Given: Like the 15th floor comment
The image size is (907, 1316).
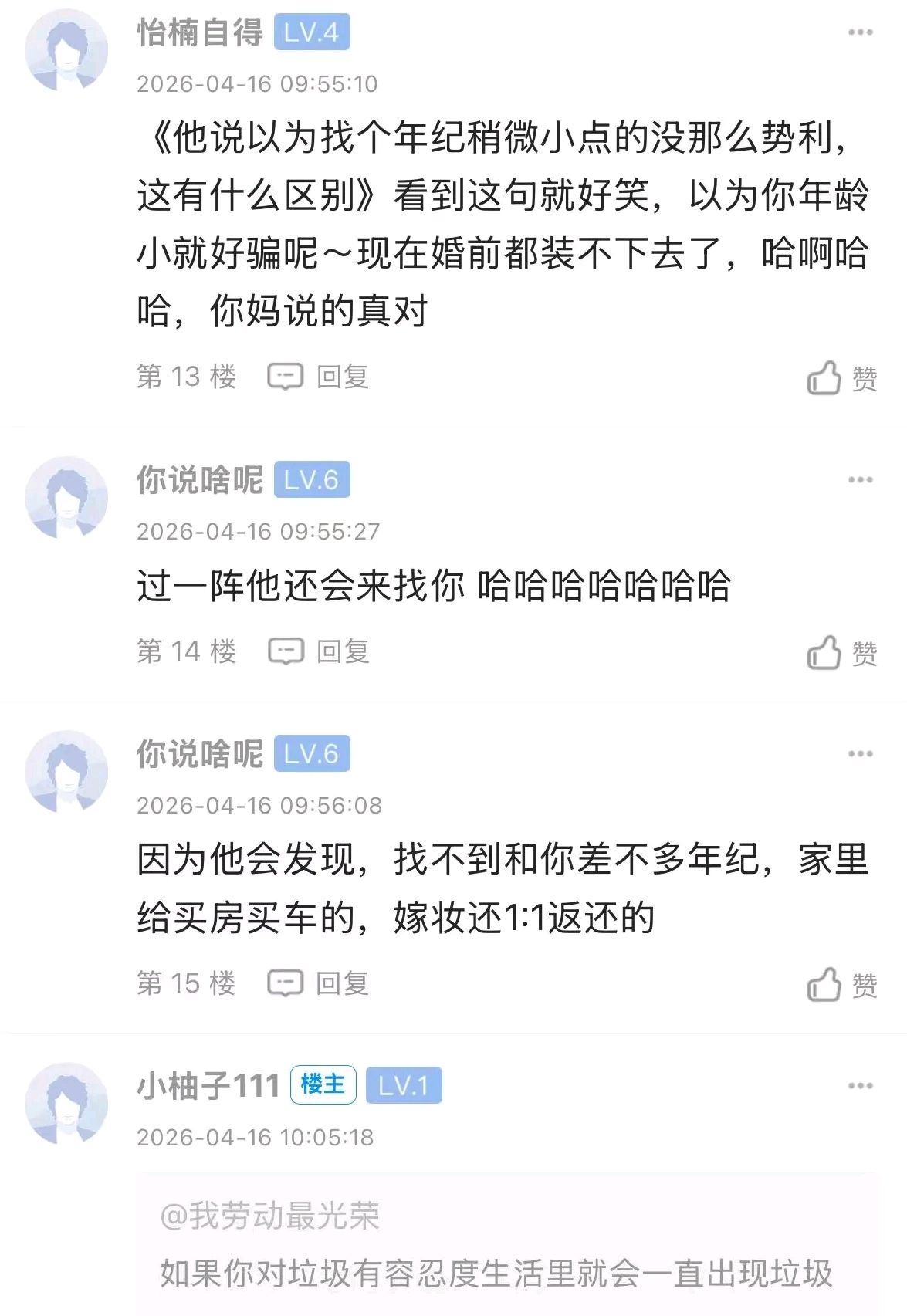Looking at the screenshot, I should 841,985.
